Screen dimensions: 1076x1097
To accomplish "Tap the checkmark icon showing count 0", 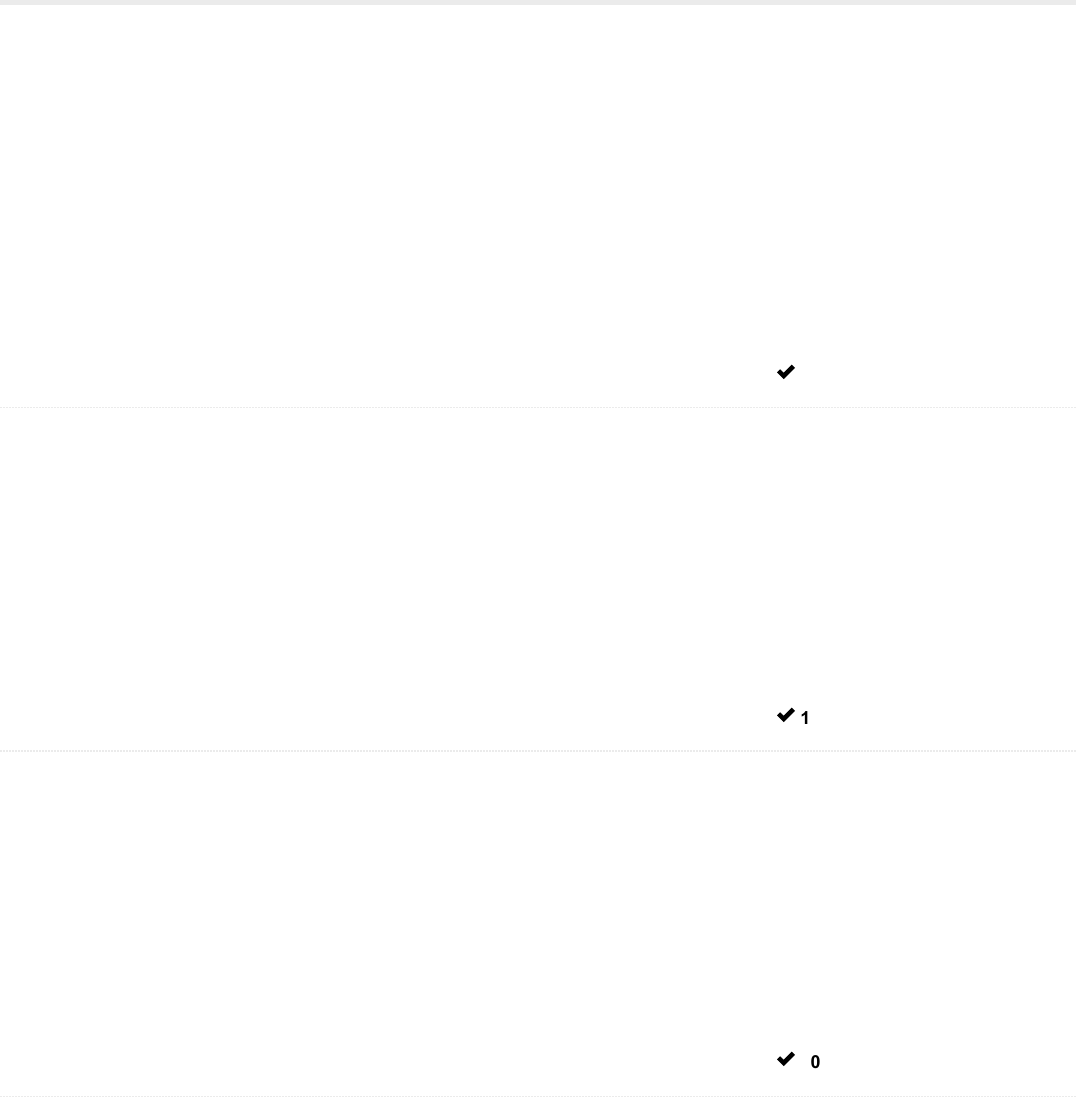I will (786, 1060).
